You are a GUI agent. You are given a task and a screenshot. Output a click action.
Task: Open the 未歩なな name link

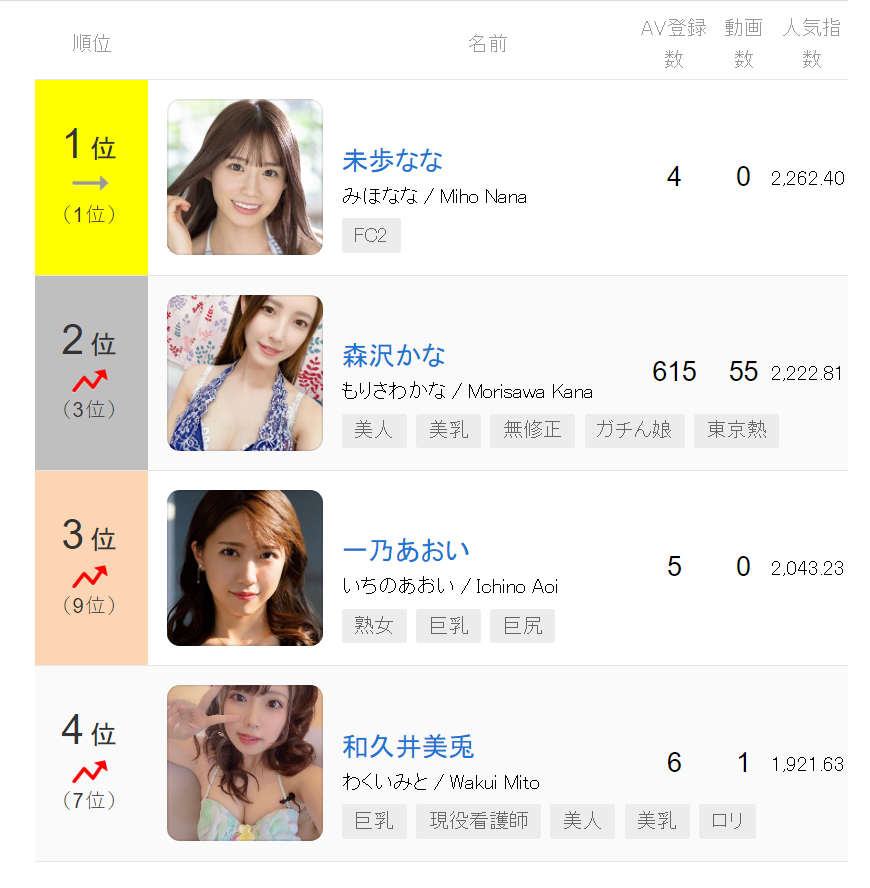[392, 160]
